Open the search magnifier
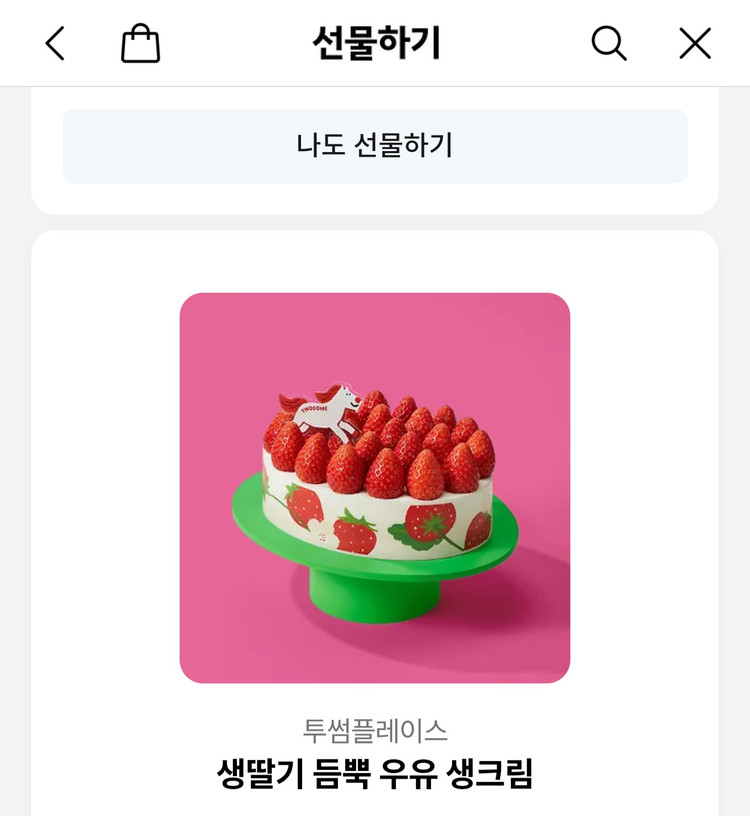The height and width of the screenshot is (816, 750). click(x=608, y=43)
